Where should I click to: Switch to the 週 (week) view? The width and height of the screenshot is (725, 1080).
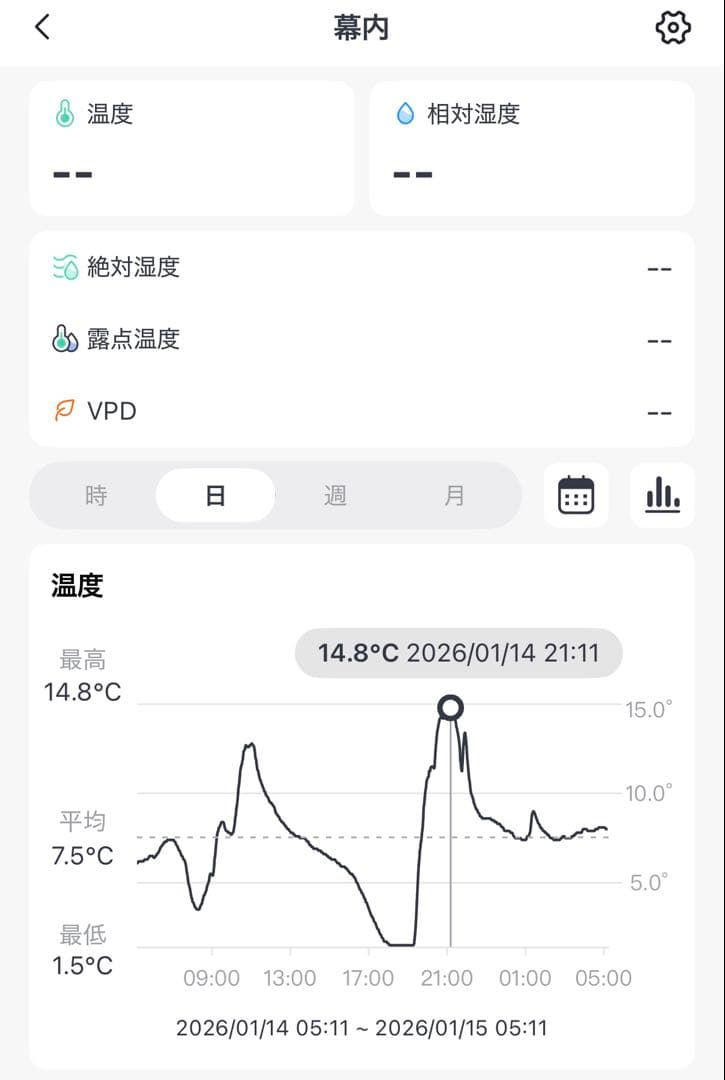click(x=335, y=495)
